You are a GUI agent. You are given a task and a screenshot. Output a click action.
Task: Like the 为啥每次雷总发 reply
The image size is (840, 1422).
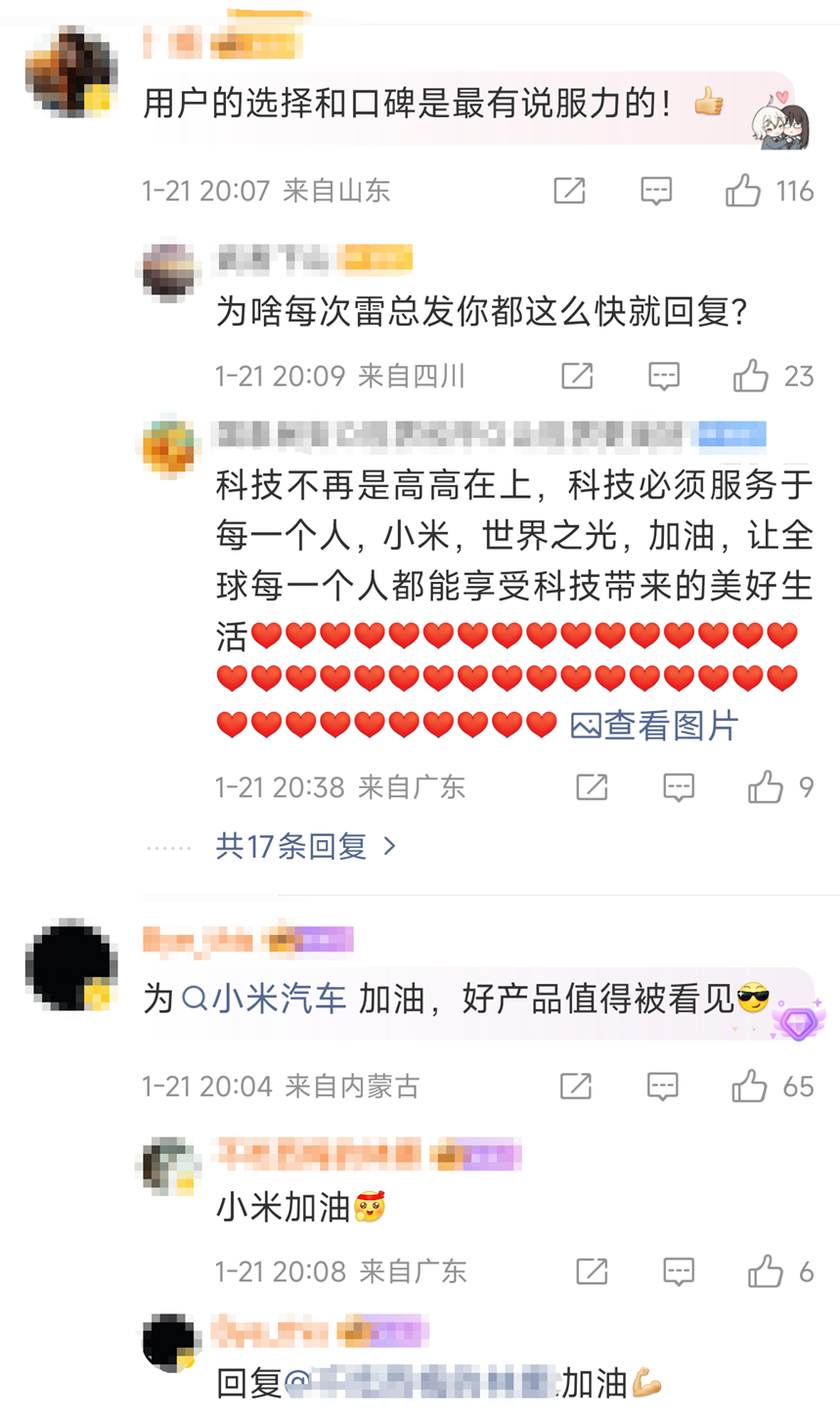pos(751,376)
